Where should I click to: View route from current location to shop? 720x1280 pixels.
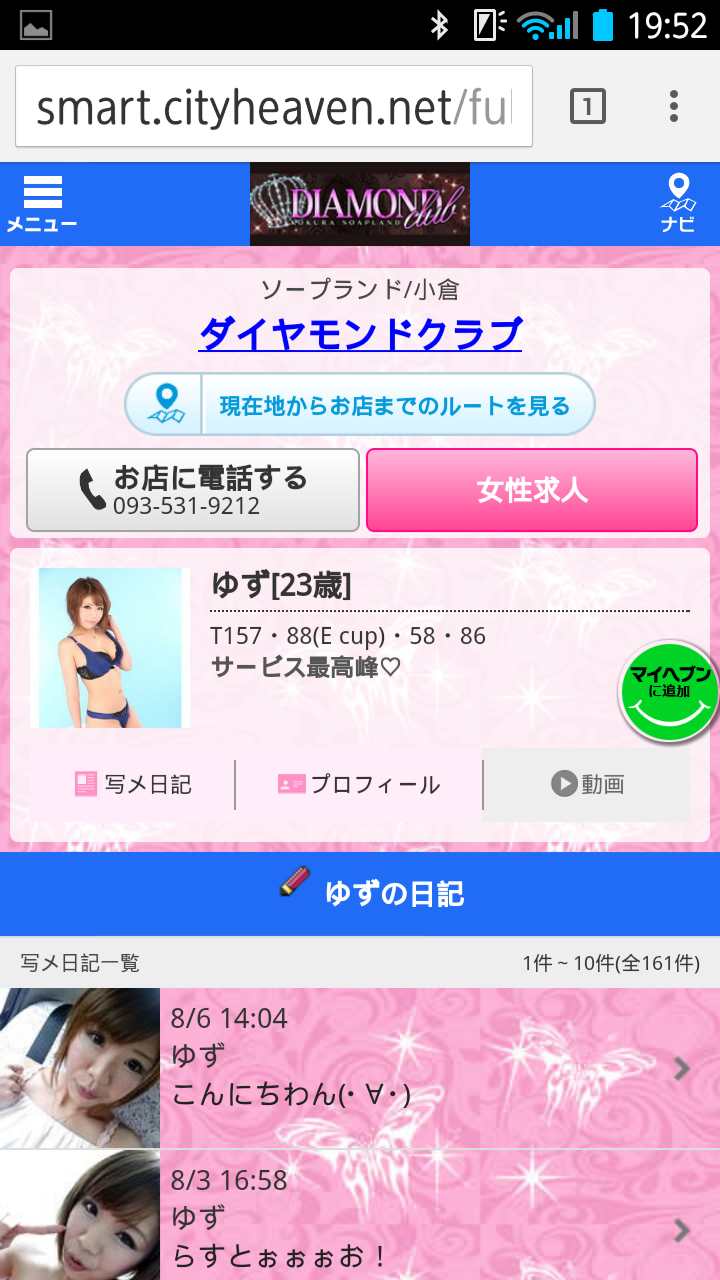360,405
